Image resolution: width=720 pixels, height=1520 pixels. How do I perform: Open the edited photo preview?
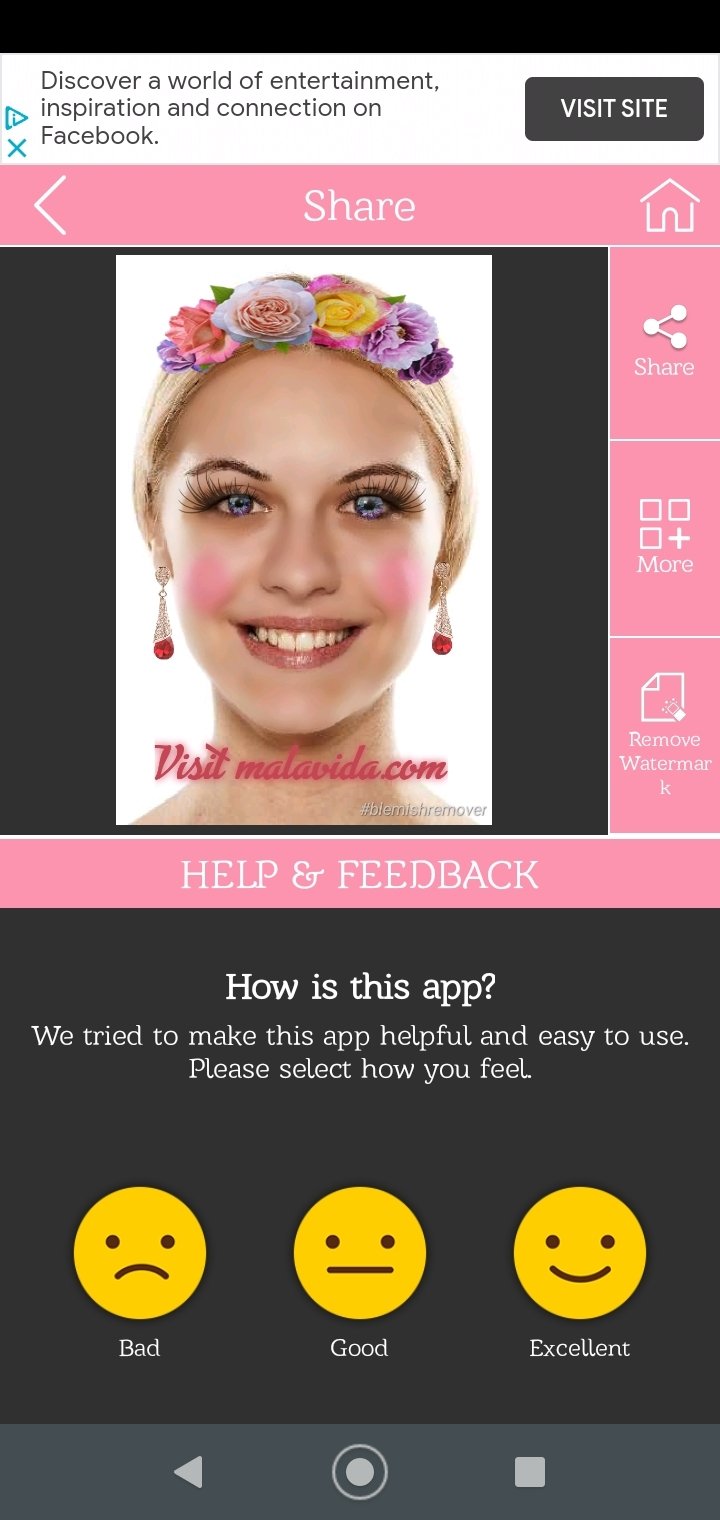[x=304, y=540]
